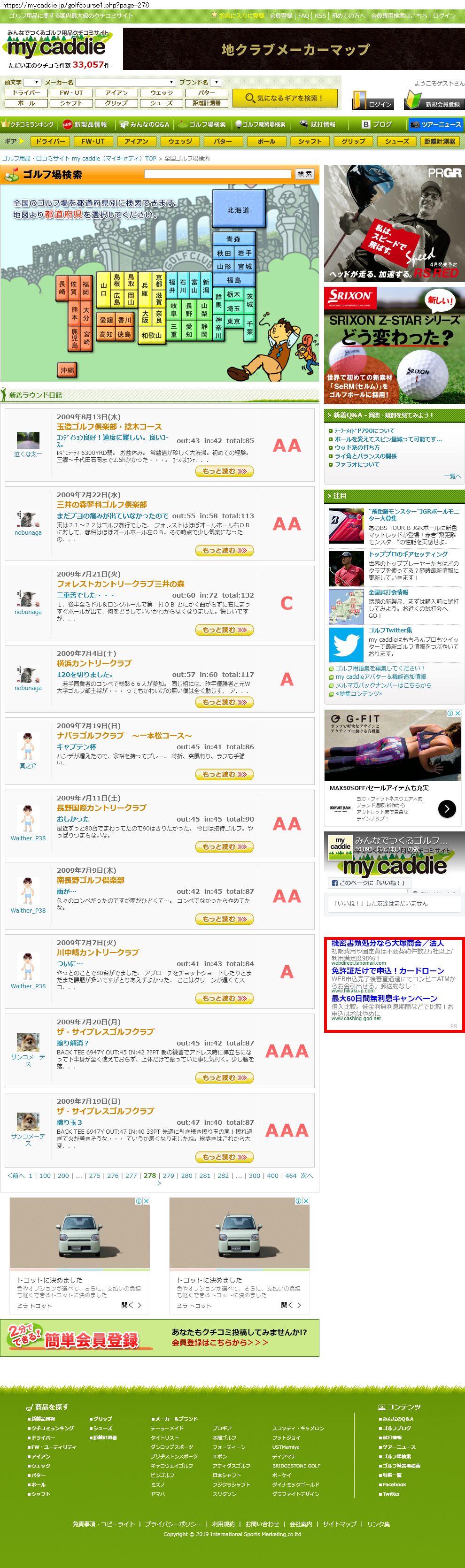Screen dimensions: 465x1568
Task: Open the メーカー名 dropdown
Action: [x=125, y=82]
